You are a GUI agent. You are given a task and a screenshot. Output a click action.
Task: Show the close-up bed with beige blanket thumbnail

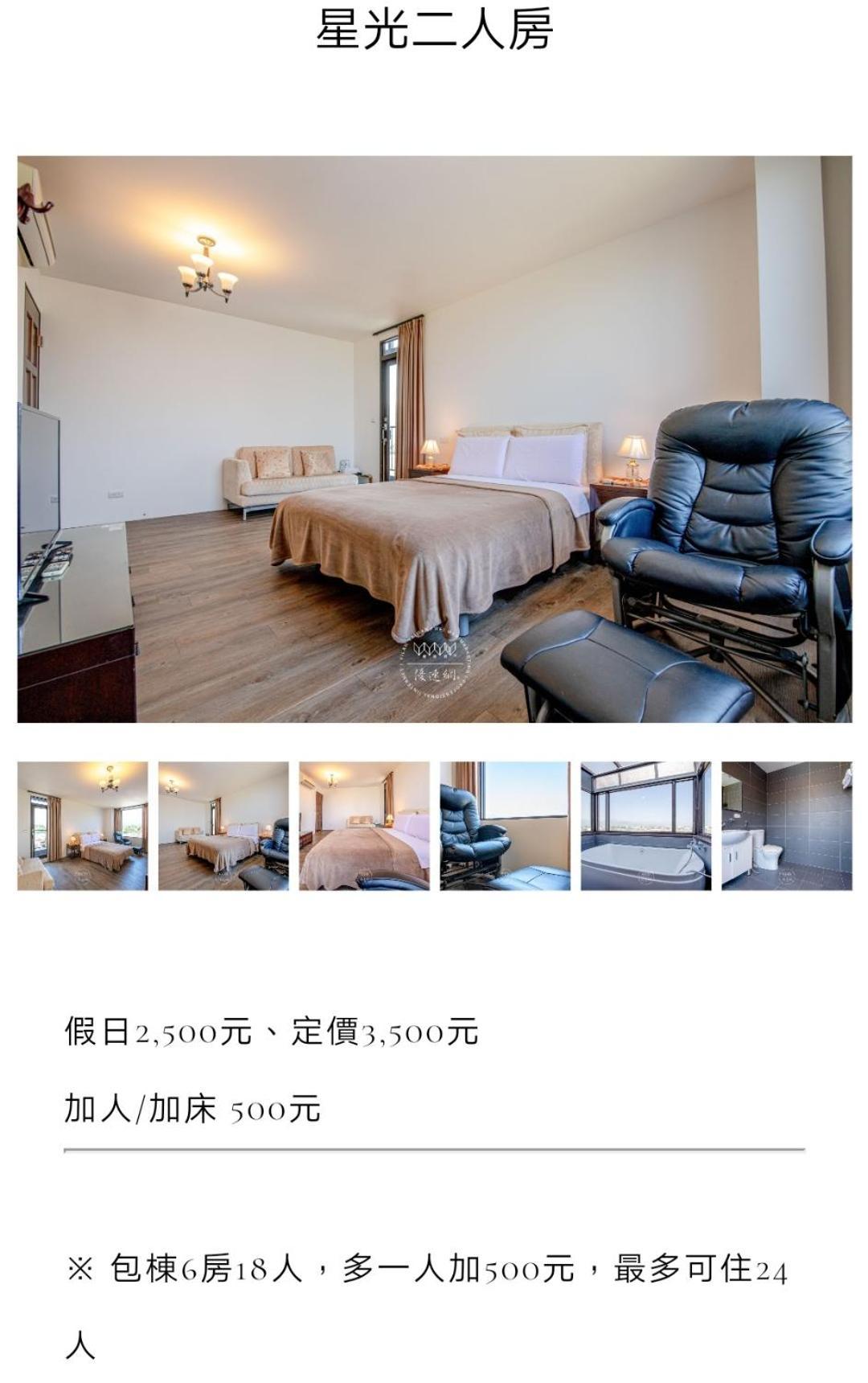364,826
